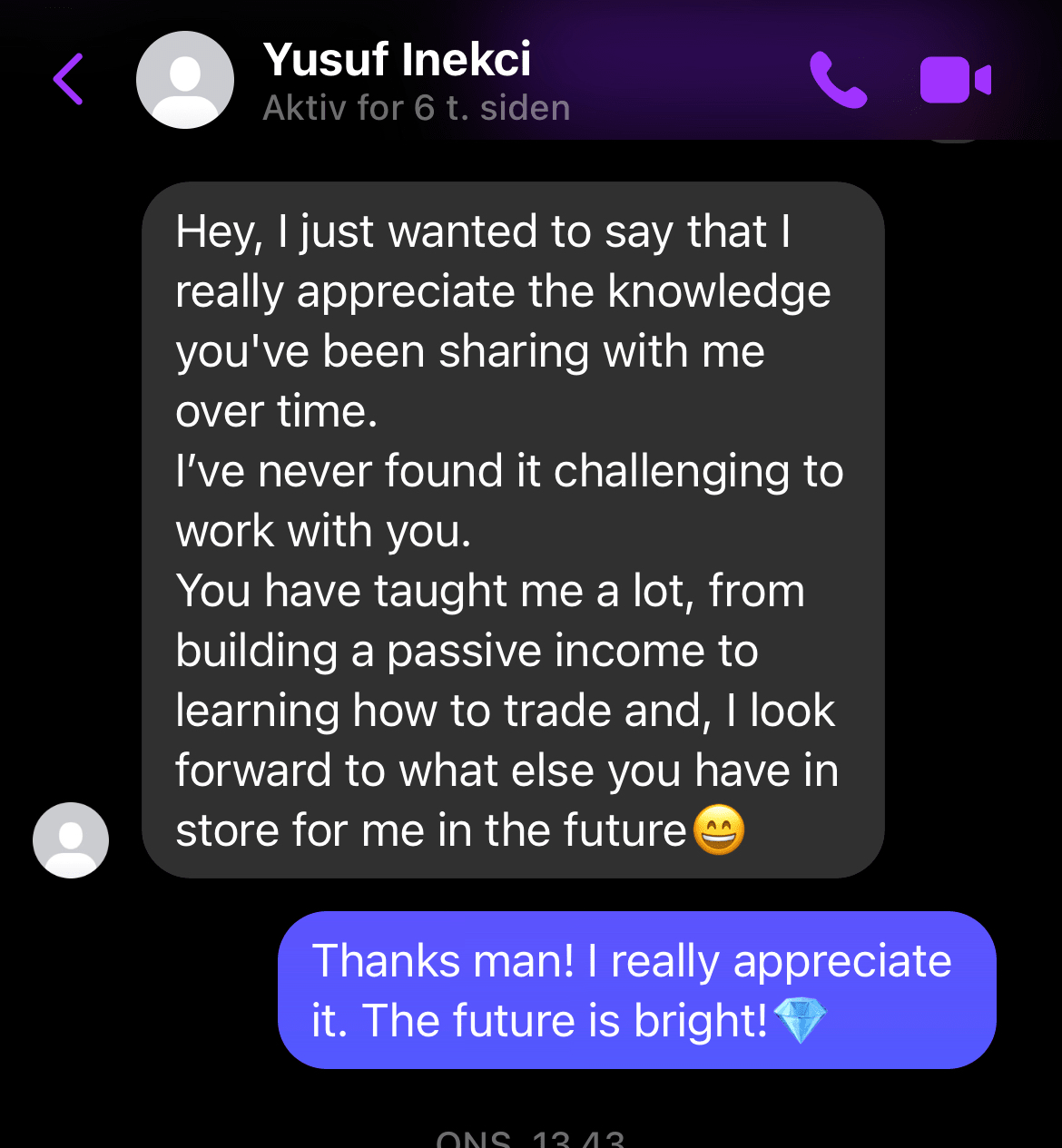Go back to the chat list
The image size is (1062, 1148).
pyautogui.click(x=68, y=80)
